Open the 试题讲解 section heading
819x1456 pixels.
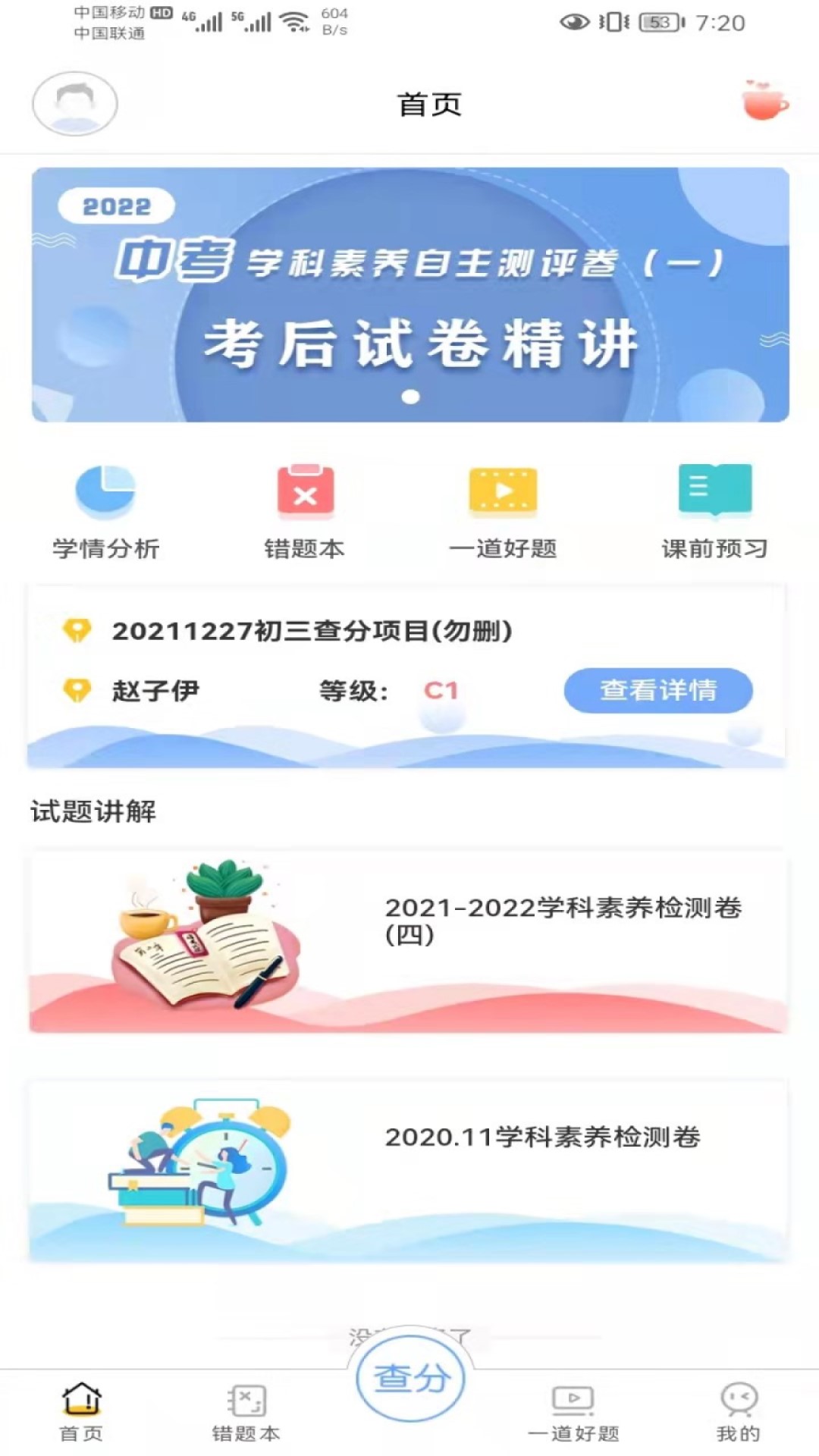91,811
